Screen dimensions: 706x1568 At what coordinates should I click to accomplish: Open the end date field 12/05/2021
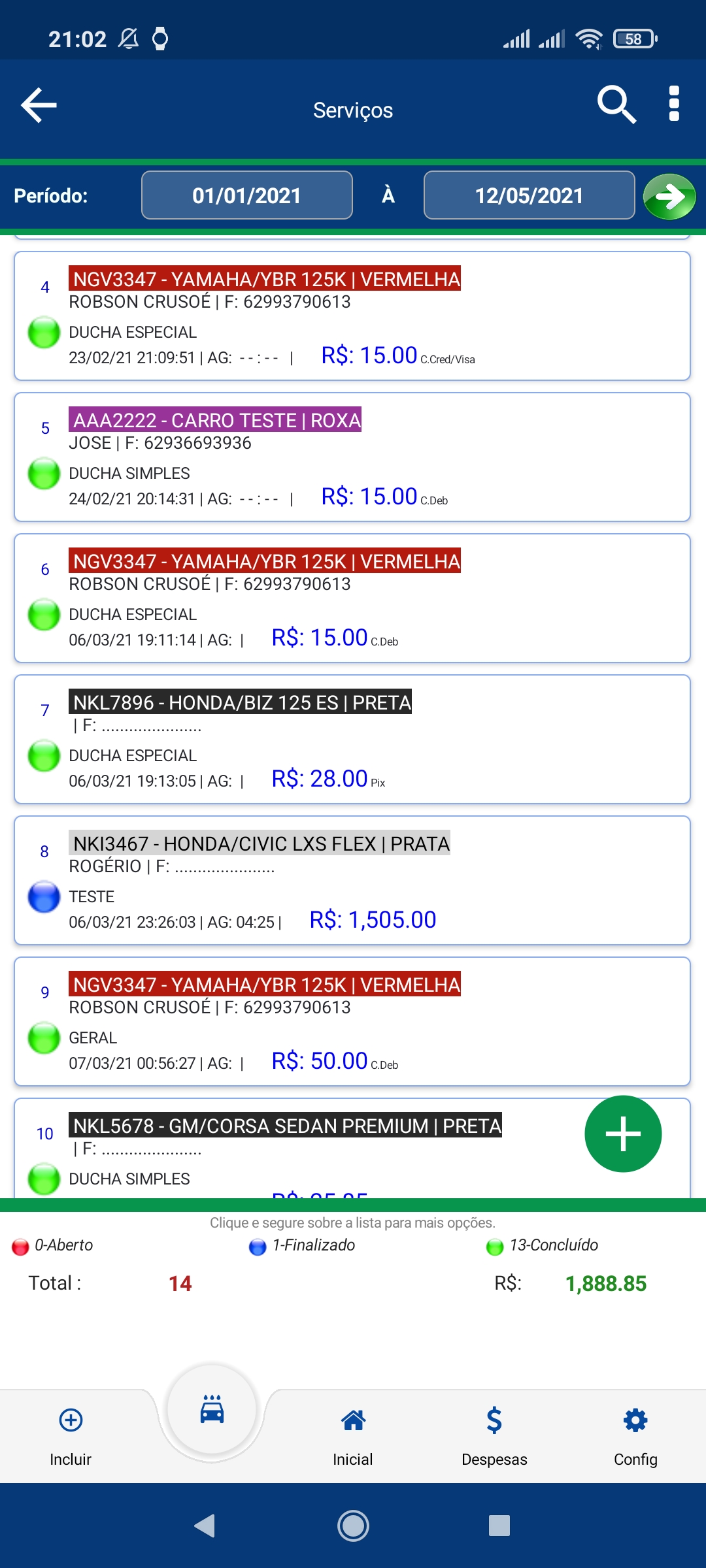(529, 194)
